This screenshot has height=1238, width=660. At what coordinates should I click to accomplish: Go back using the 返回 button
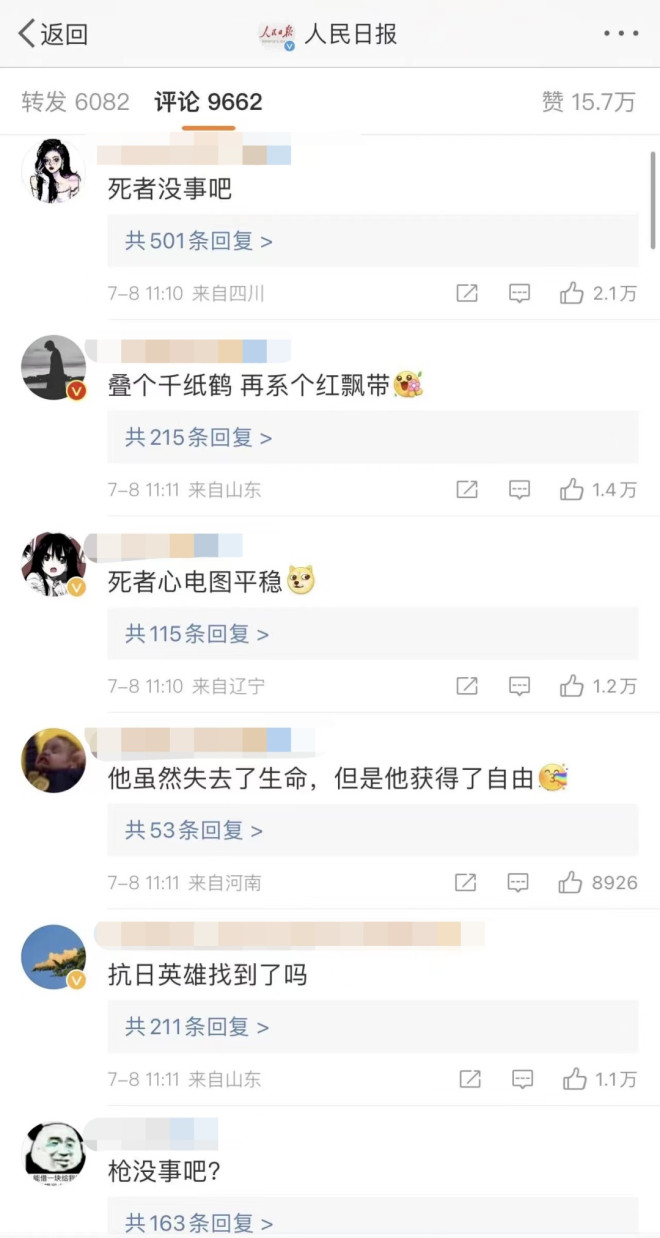pos(53,34)
